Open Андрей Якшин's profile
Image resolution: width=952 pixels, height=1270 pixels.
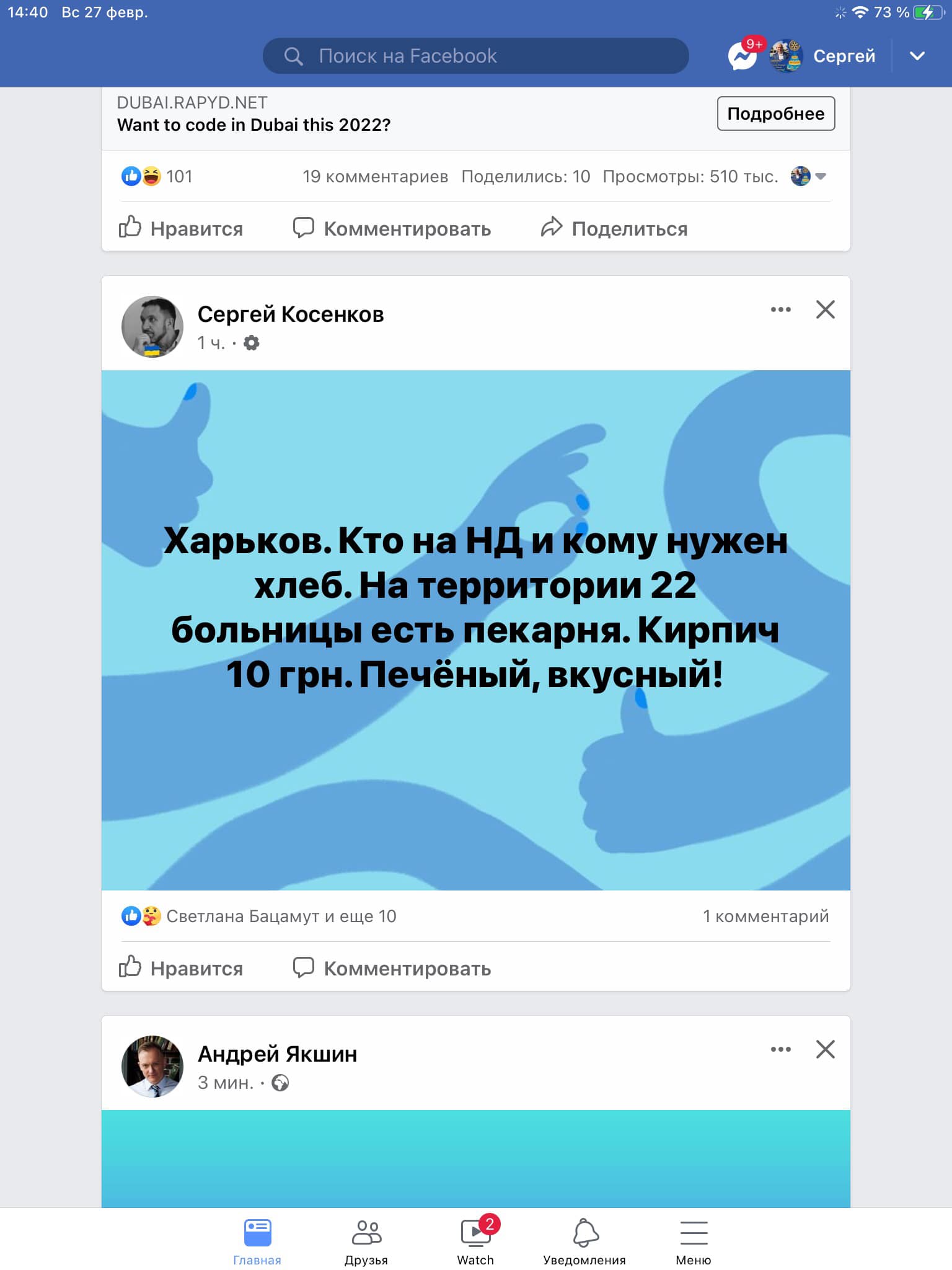(x=277, y=1054)
